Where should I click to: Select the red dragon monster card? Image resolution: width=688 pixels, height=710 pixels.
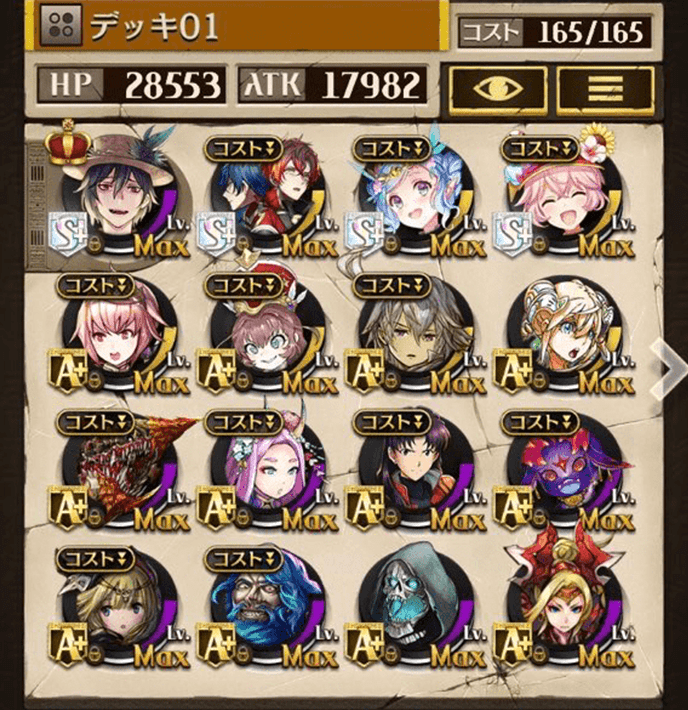(x=118, y=470)
